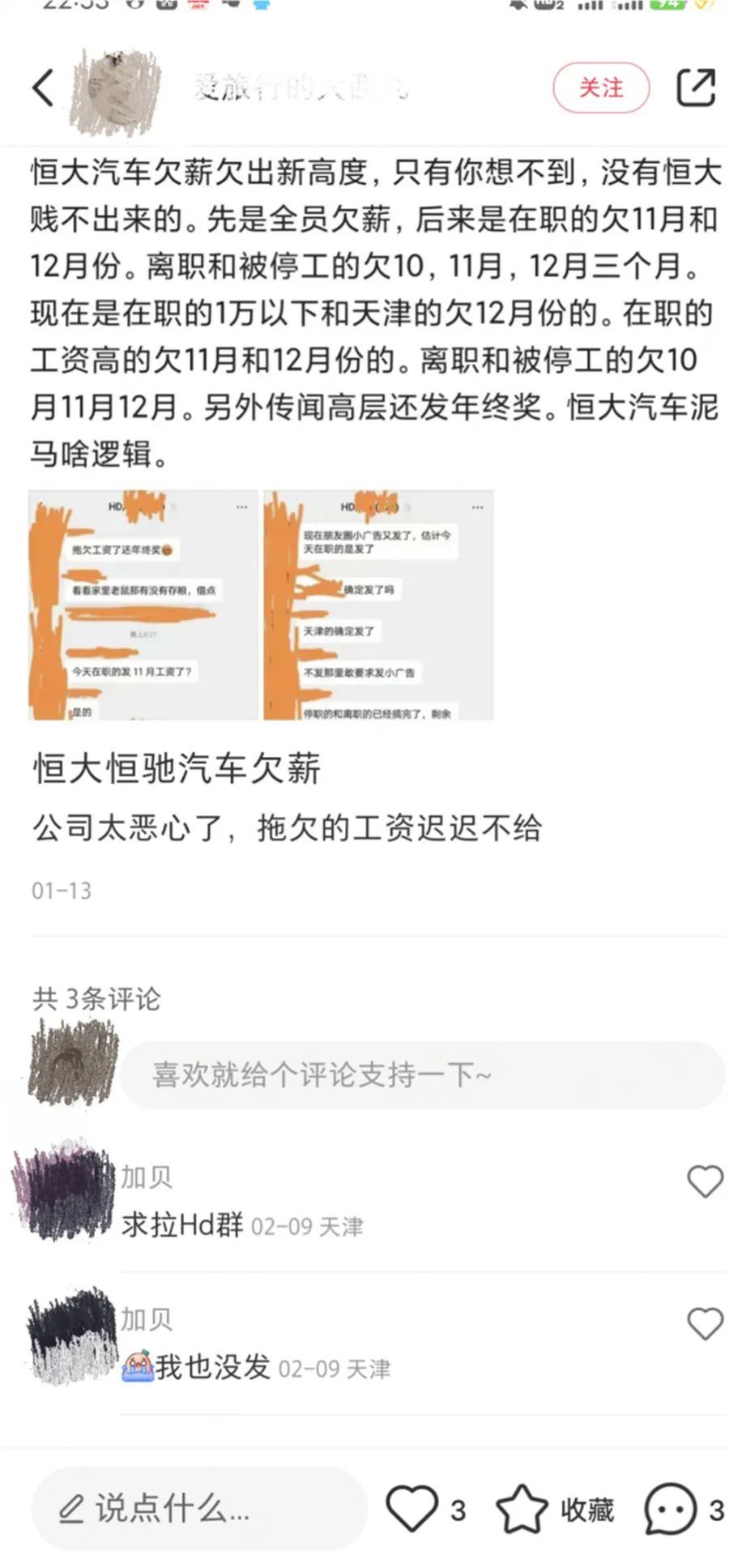
Task: Tap the comment box 喜欢就给个评论支持一下
Action: click(x=421, y=1075)
